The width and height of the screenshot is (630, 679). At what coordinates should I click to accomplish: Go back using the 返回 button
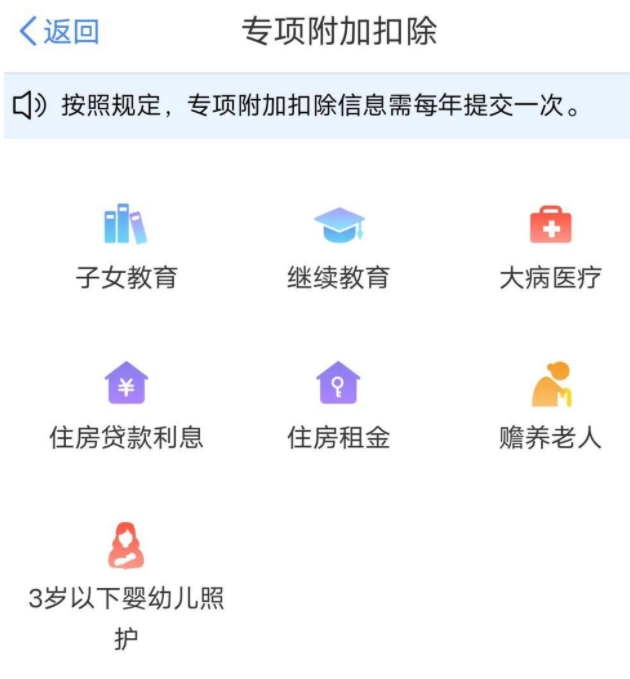point(60,32)
